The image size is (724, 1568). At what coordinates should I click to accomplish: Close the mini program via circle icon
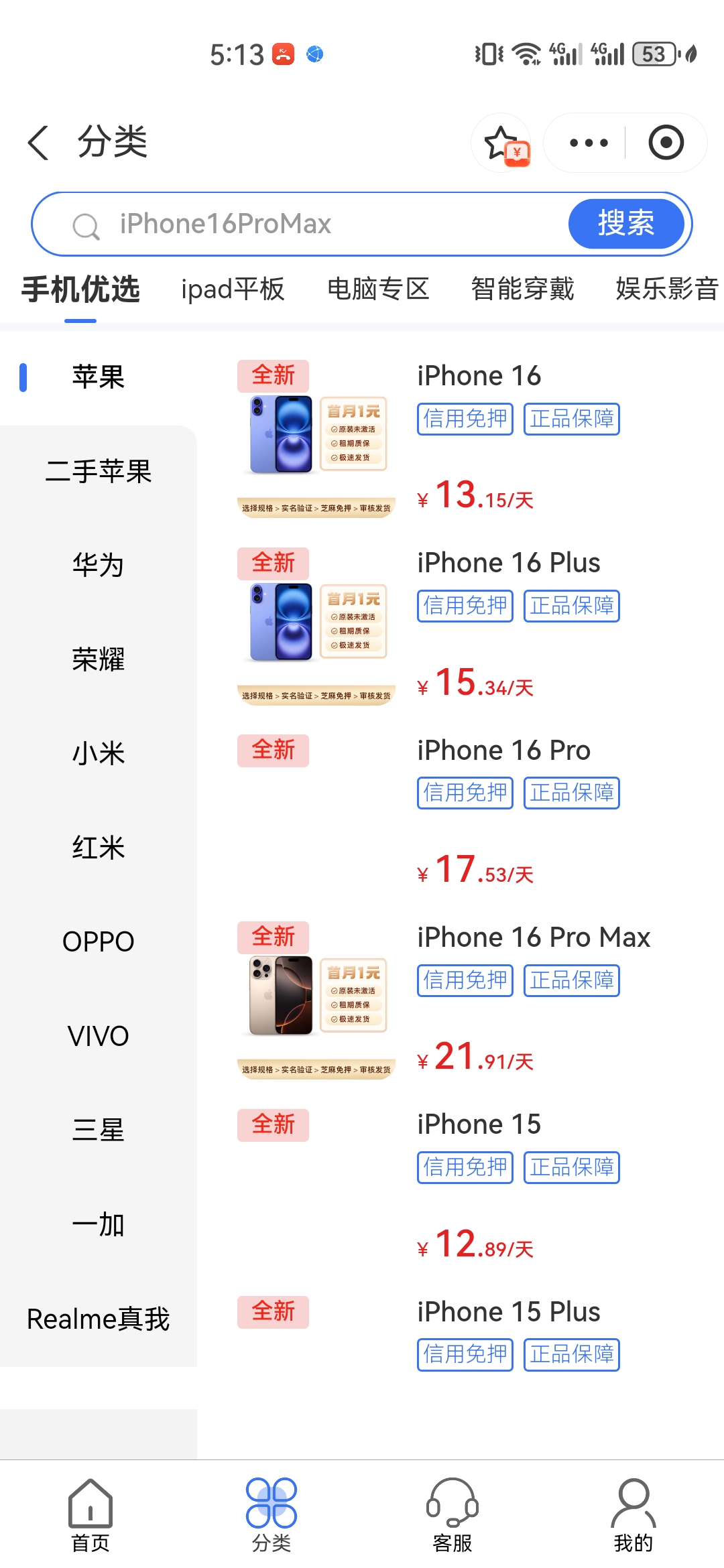(666, 143)
